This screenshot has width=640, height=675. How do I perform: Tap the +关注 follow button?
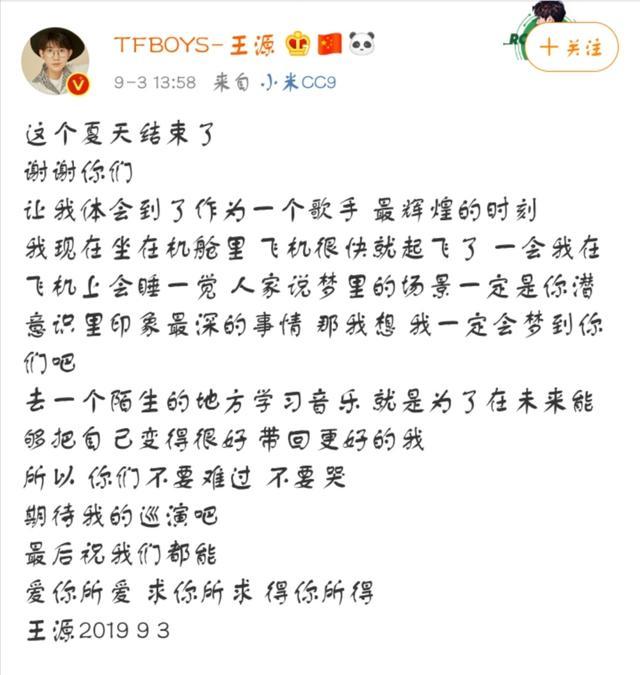point(572,47)
